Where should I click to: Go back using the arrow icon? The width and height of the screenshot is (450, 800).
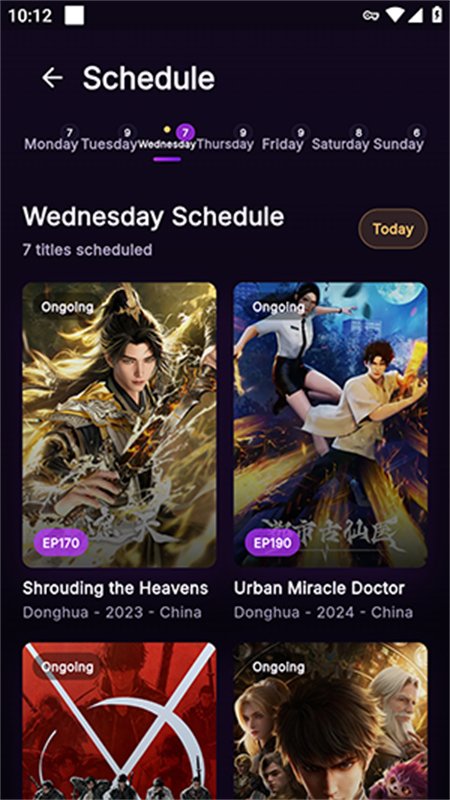tap(52, 78)
